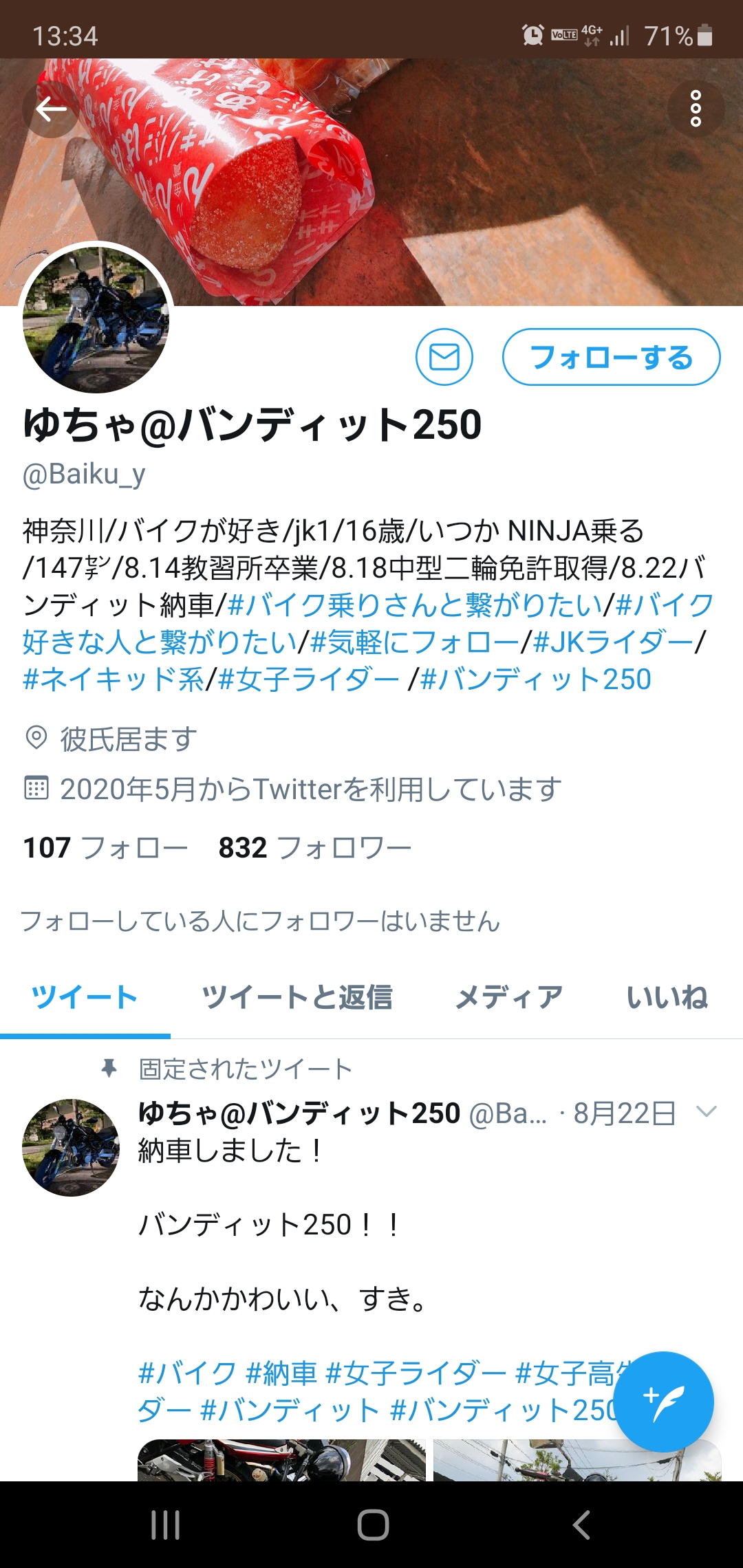This screenshot has height=1568, width=743.
Task: View the 107 フォロー list
Action: pos(105,848)
